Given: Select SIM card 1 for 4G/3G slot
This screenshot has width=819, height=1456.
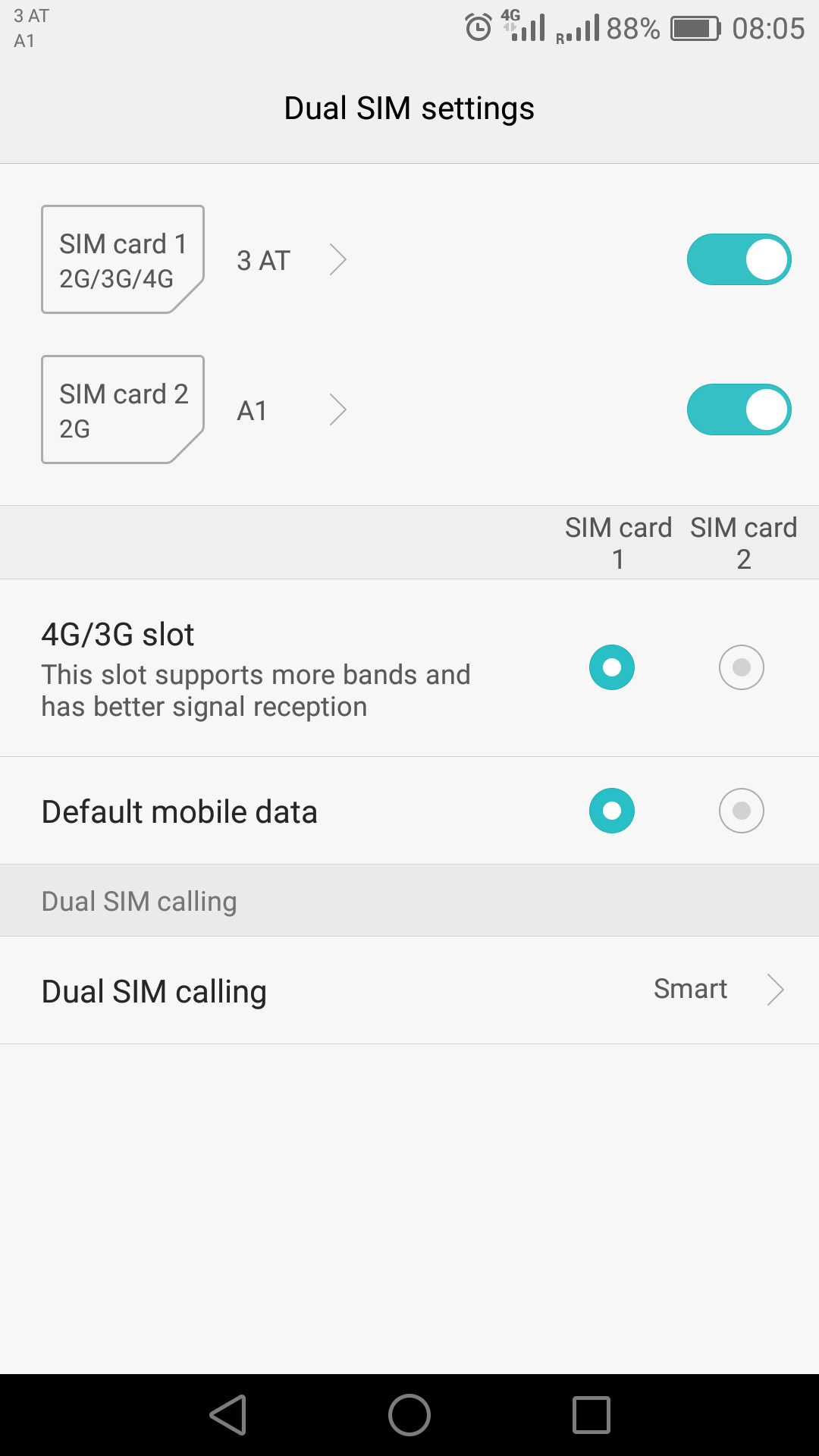Looking at the screenshot, I should 612,667.
